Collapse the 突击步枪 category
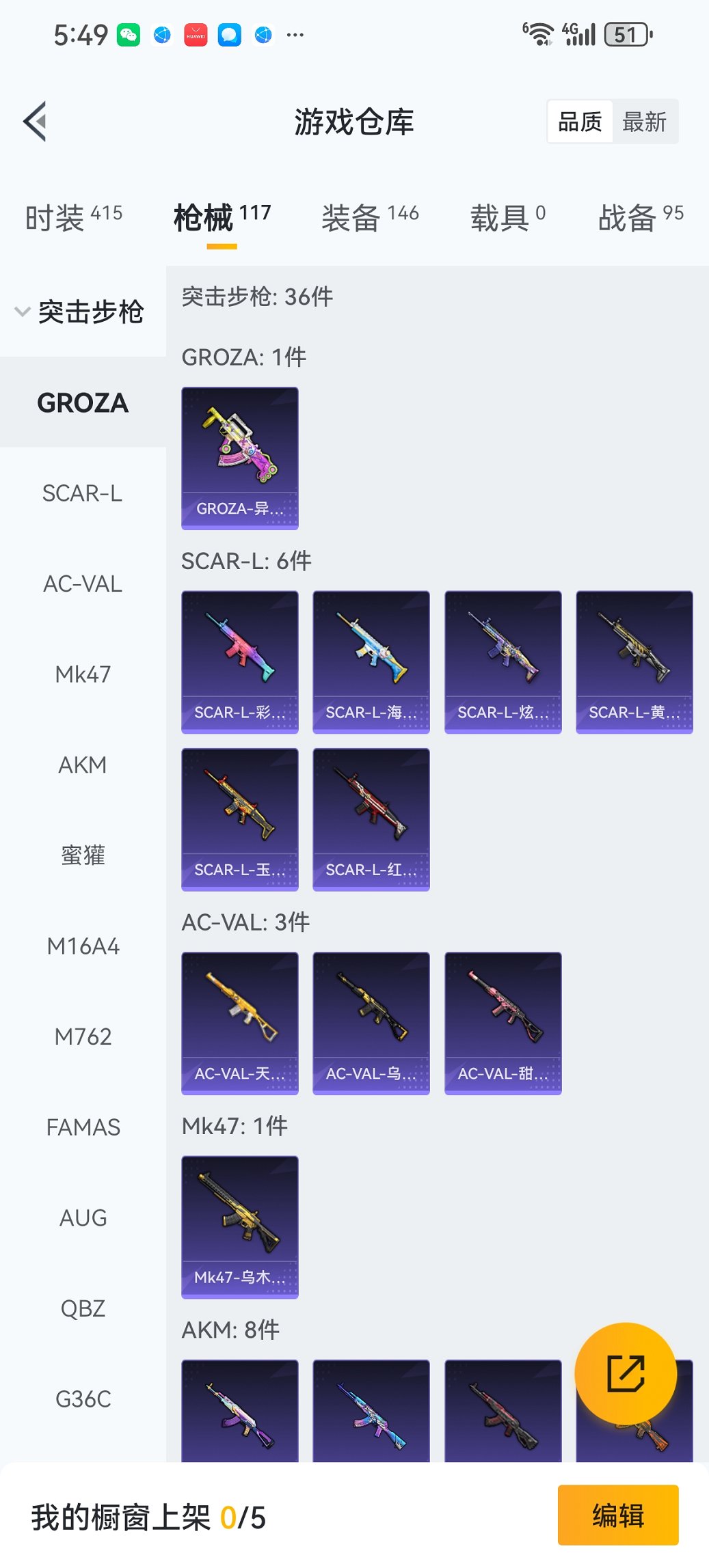 pos(79,312)
